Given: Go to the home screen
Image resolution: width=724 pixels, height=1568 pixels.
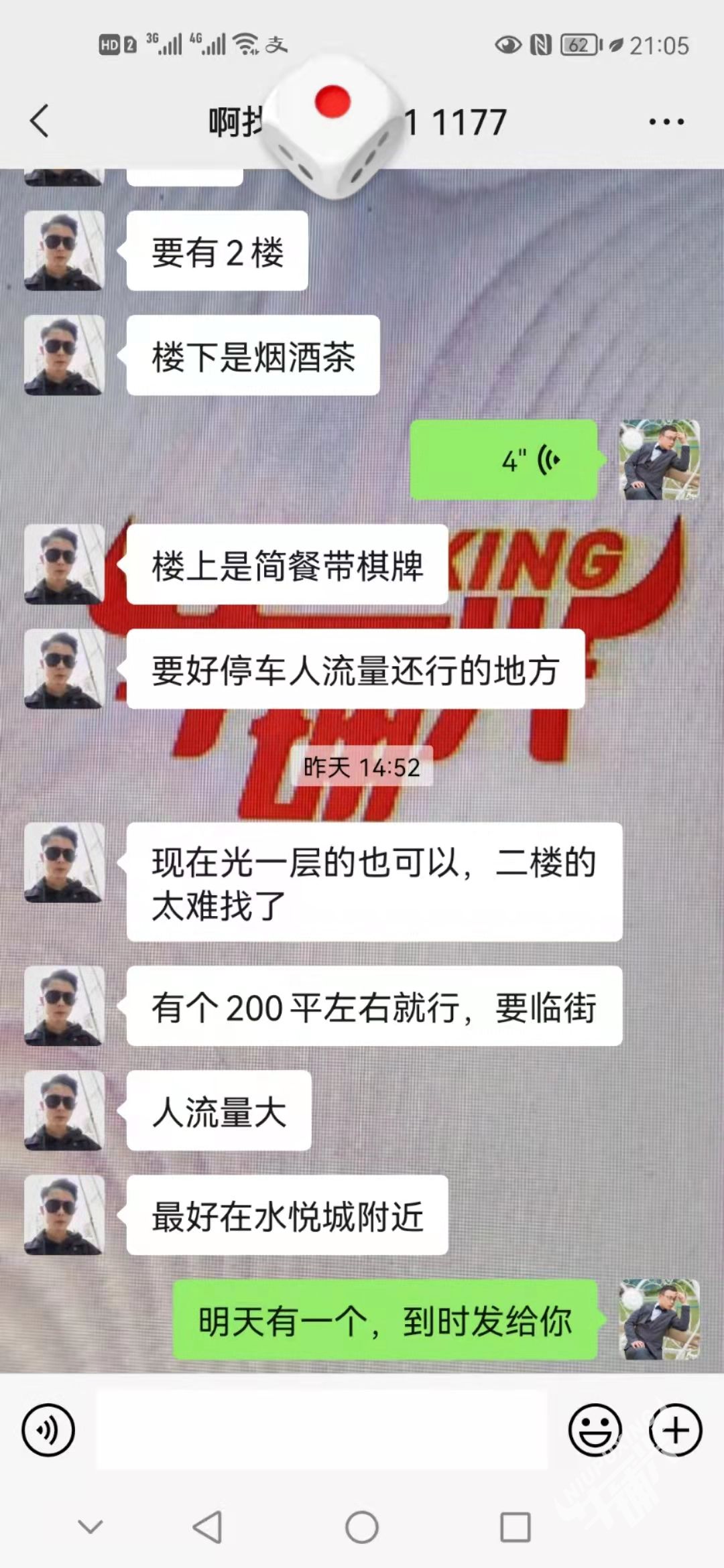Looking at the screenshot, I should click(362, 1528).
